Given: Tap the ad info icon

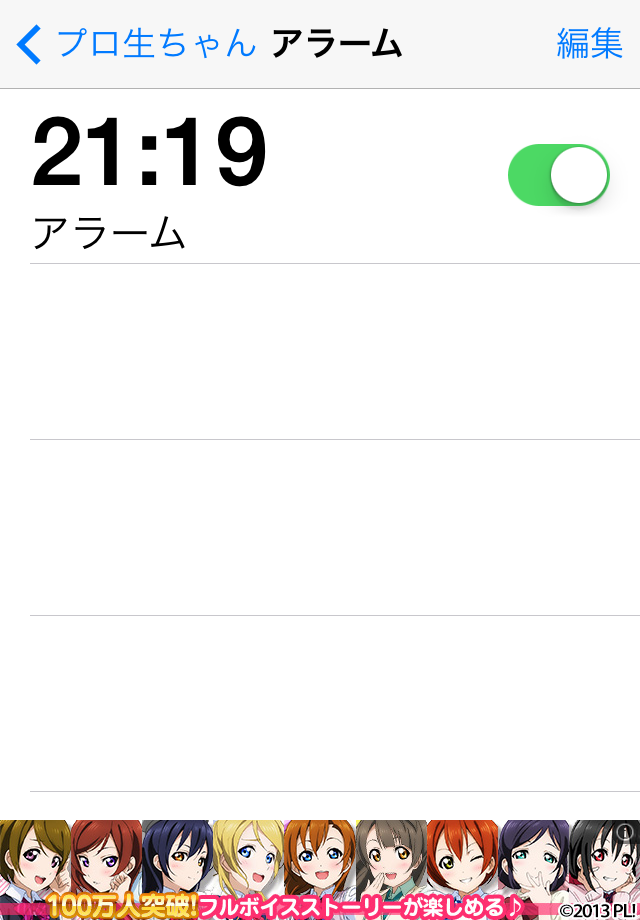Looking at the screenshot, I should 625,832.
